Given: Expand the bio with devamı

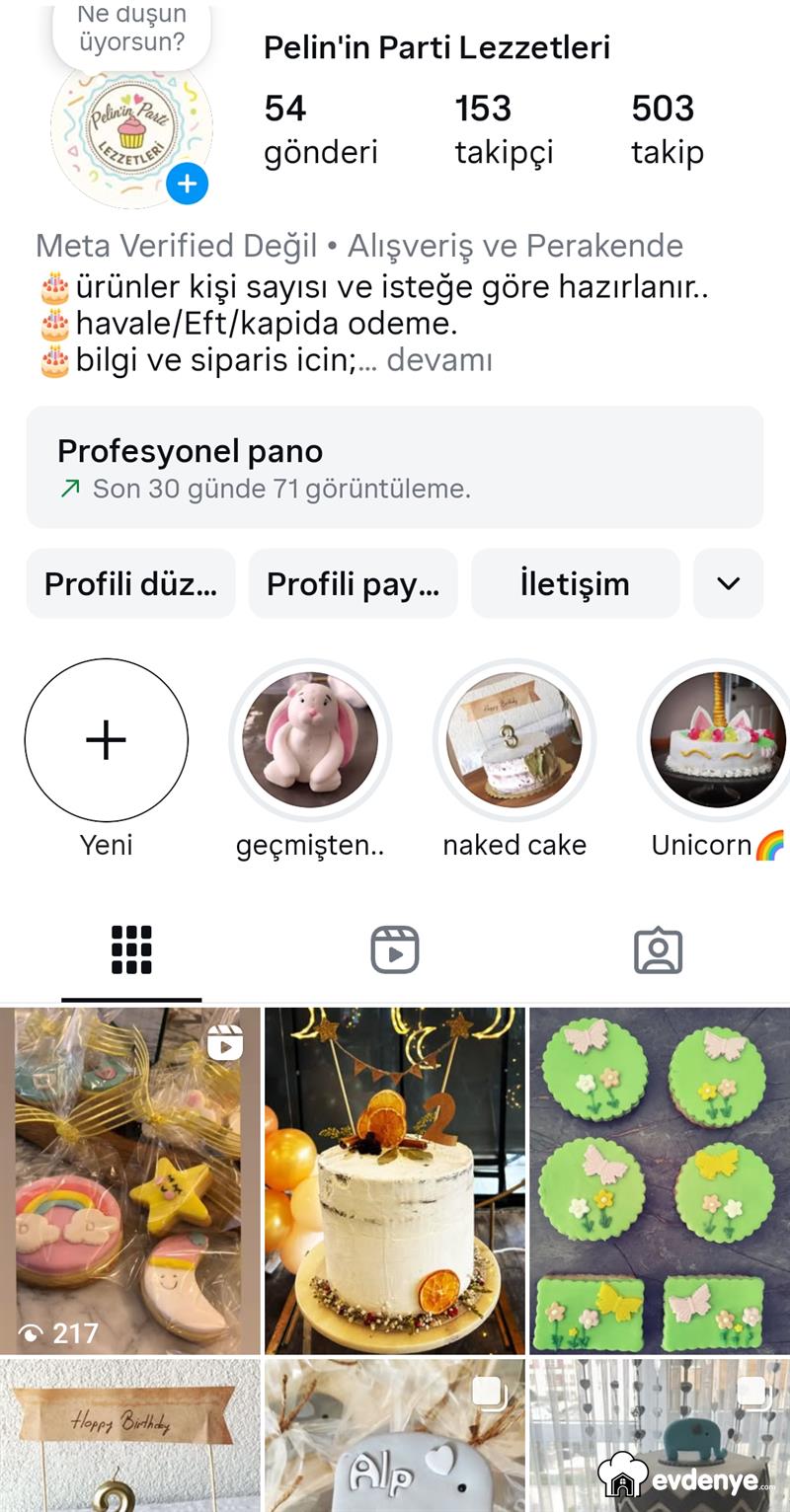Looking at the screenshot, I should click(439, 361).
